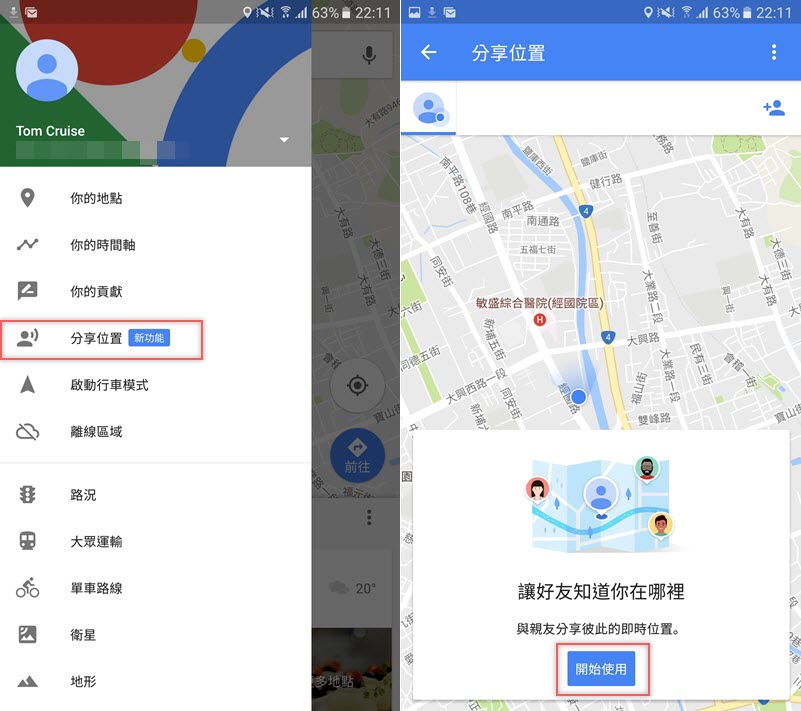Open the overflow menu in 分享位置
This screenshot has height=711, width=801.
(x=773, y=53)
